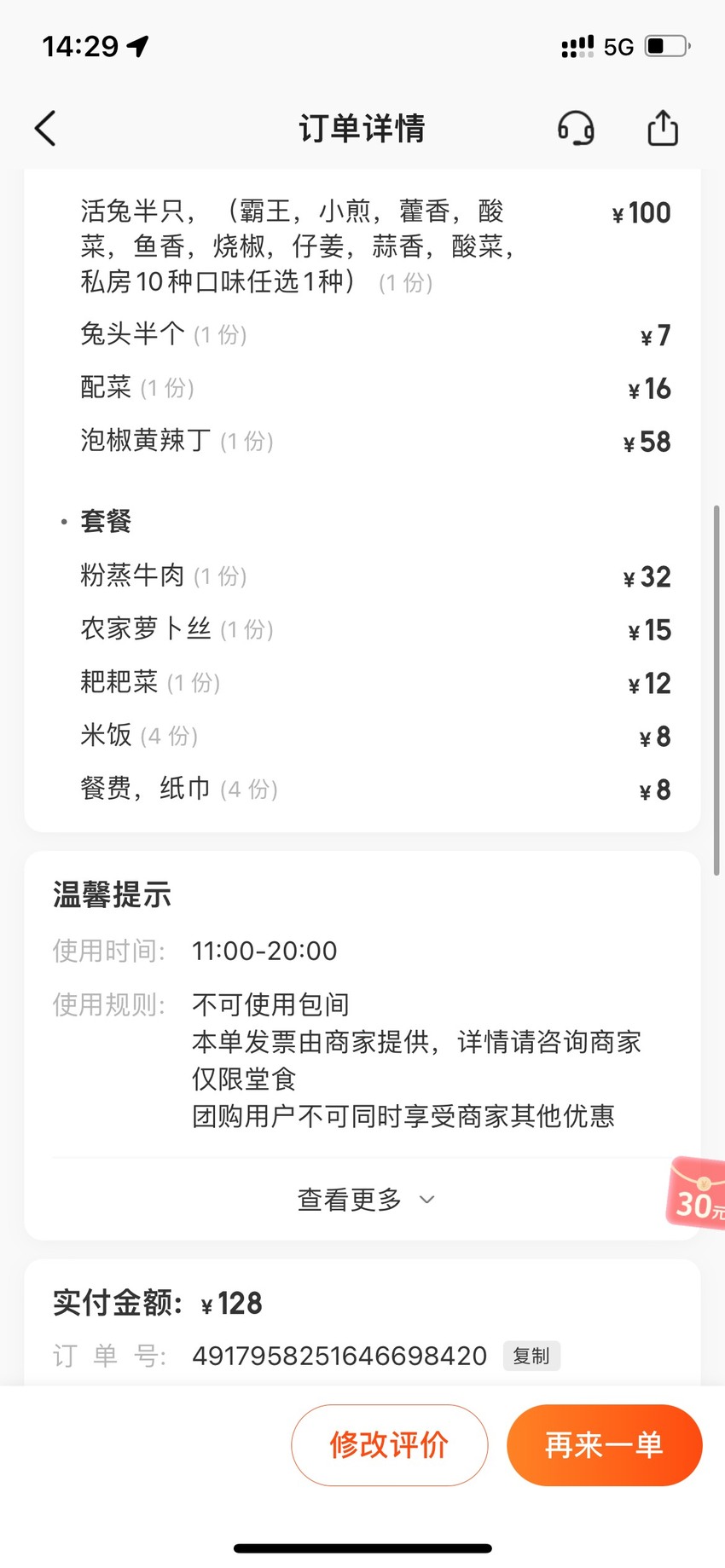Viewport: 725px width, 1568px height.
Task: Order again with 再来一单
Action: tap(604, 1445)
